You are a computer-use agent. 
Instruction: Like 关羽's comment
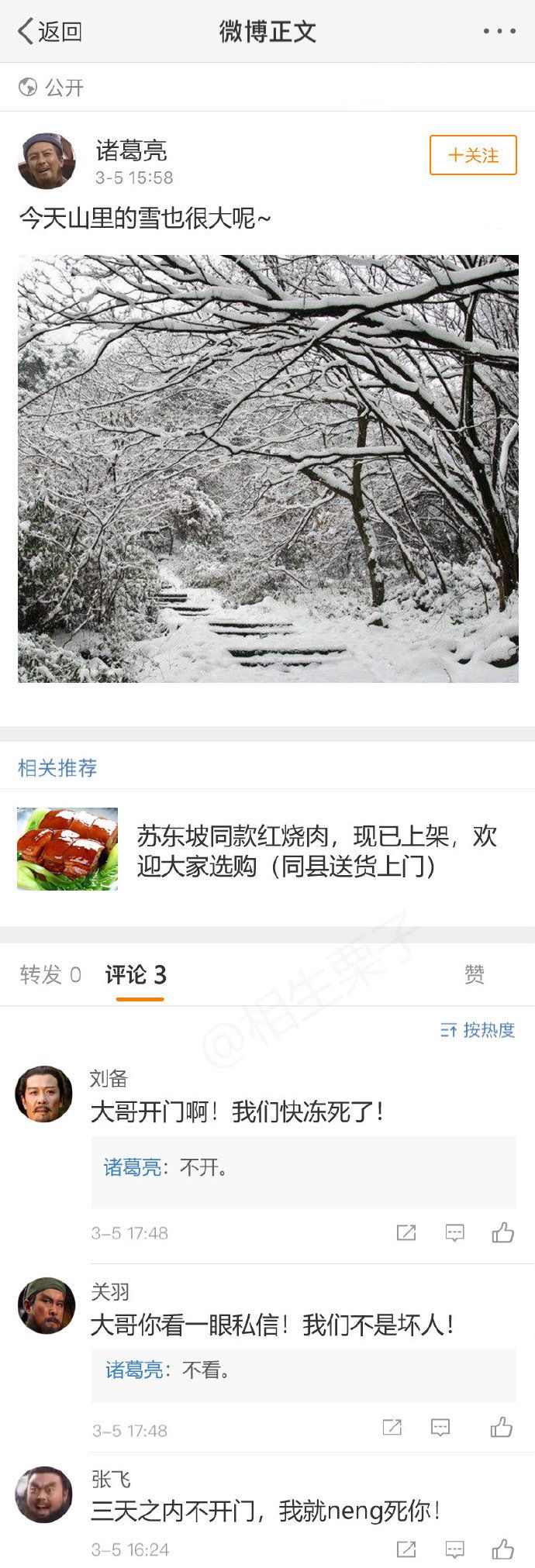click(x=502, y=1427)
